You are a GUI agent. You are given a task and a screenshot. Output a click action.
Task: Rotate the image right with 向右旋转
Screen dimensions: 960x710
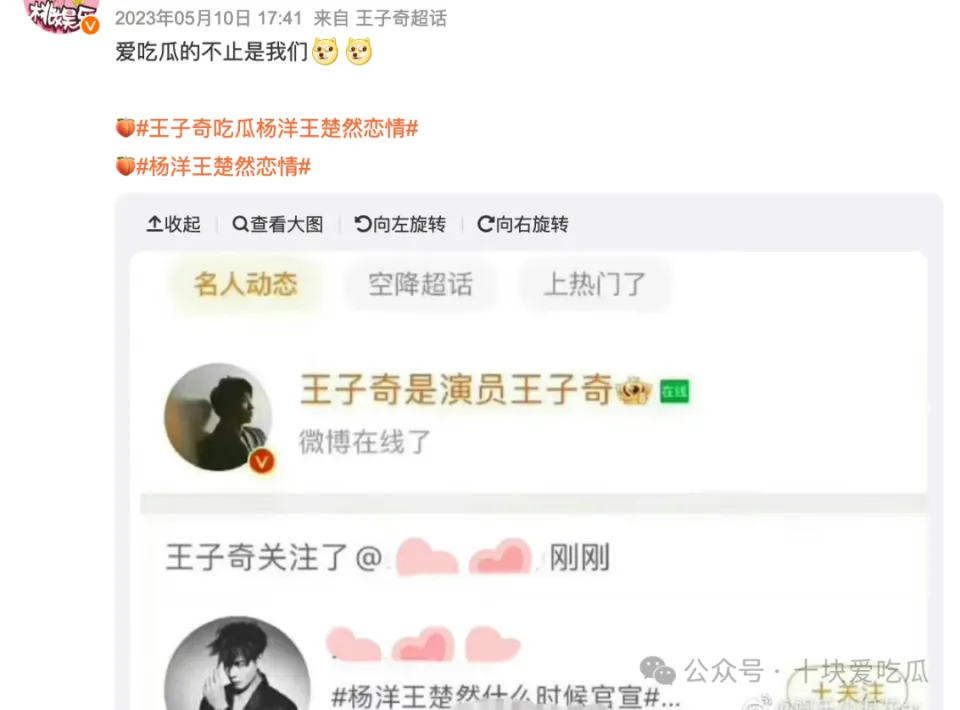pos(522,224)
